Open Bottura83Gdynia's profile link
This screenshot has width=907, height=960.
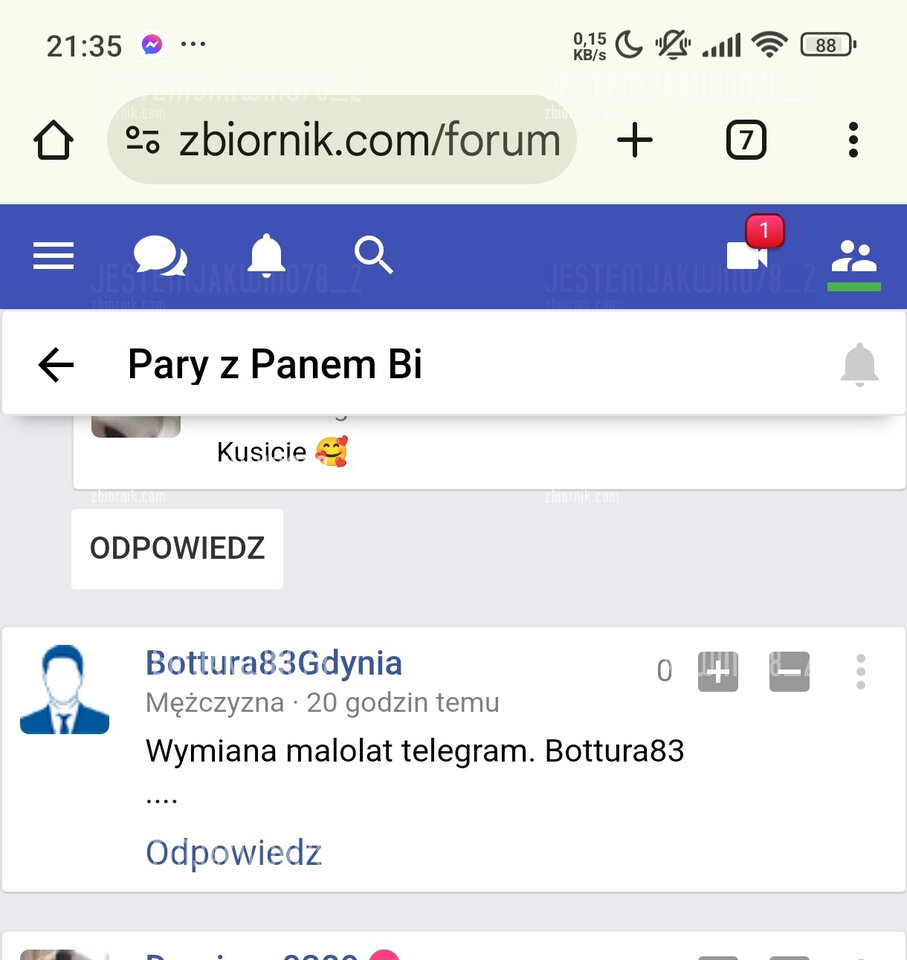pyautogui.click(x=273, y=663)
